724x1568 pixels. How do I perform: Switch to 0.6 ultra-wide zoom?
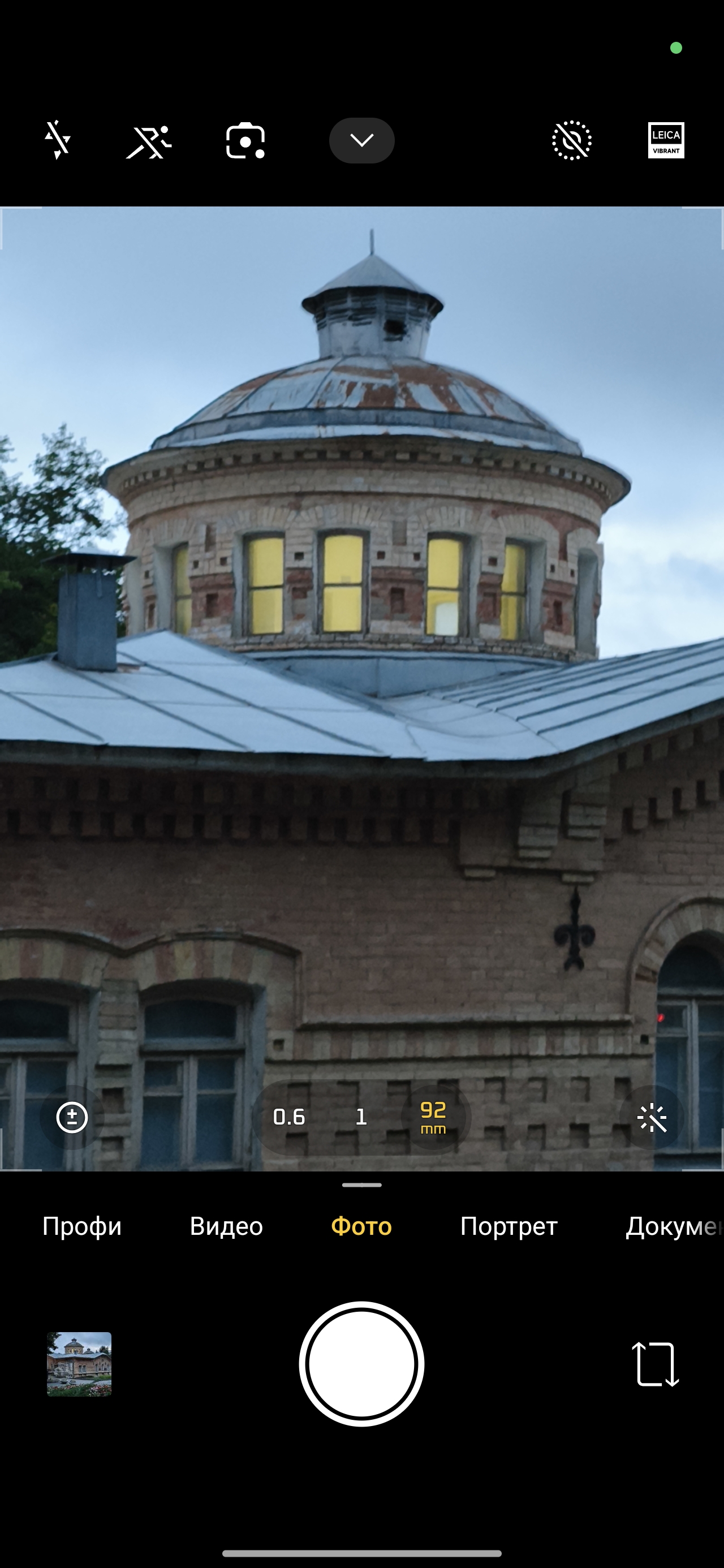[288, 1118]
